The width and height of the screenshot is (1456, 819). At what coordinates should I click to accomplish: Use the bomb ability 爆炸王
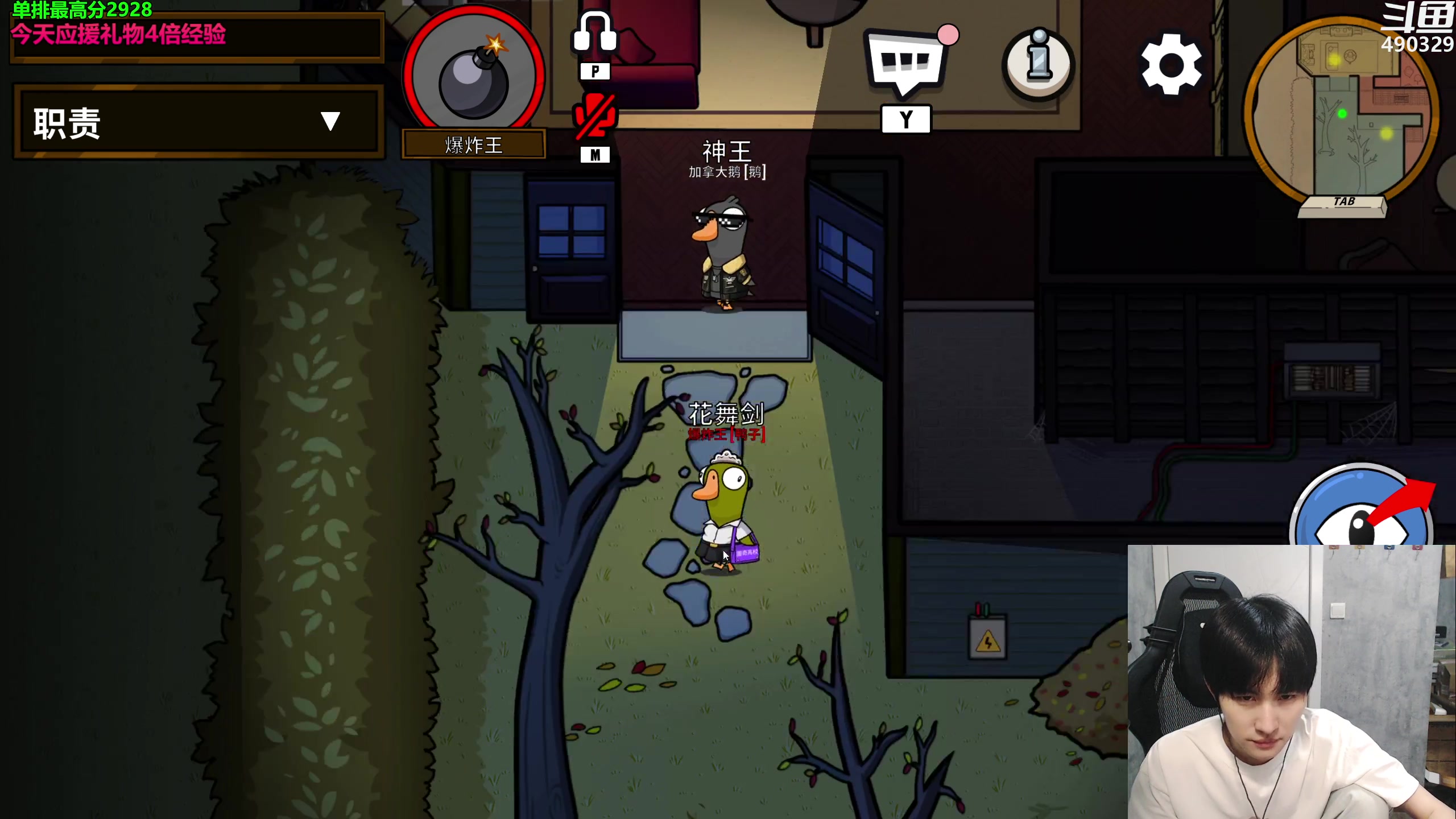coord(473,77)
